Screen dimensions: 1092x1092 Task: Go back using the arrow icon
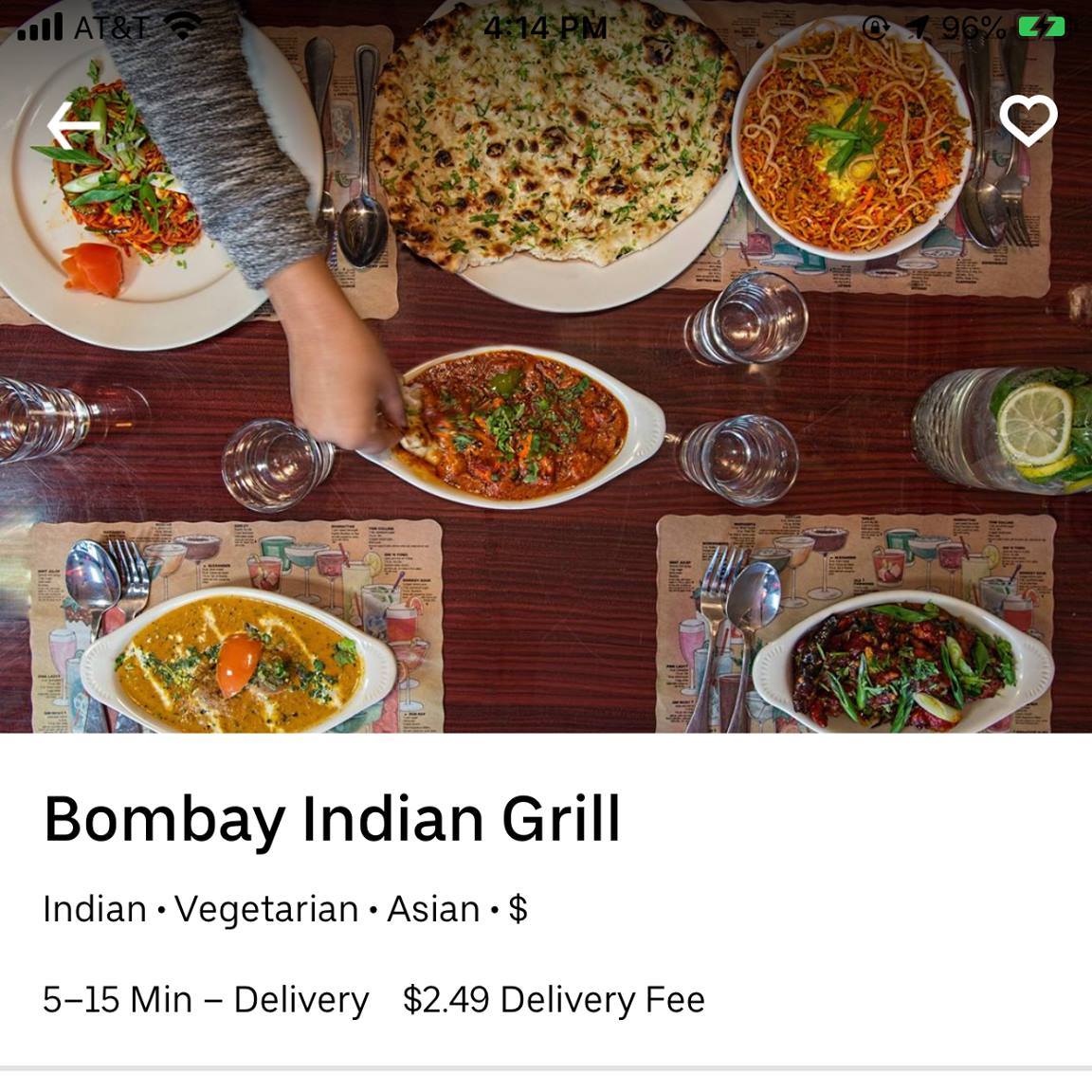tap(73, 125)
